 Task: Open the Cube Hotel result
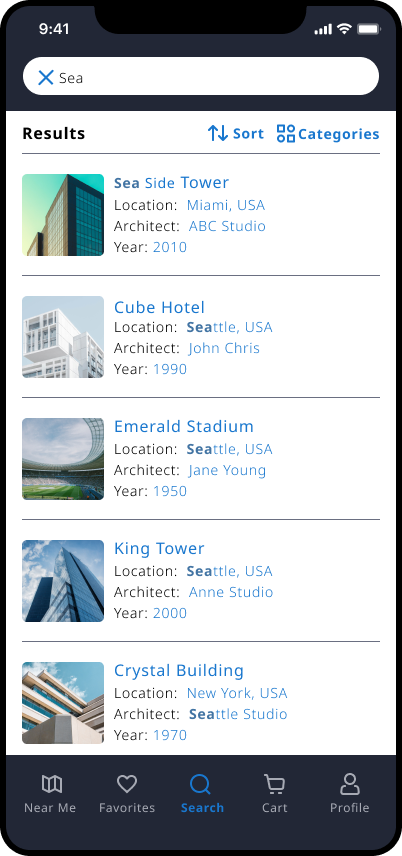pyautogui.click(x=201, y=337)
